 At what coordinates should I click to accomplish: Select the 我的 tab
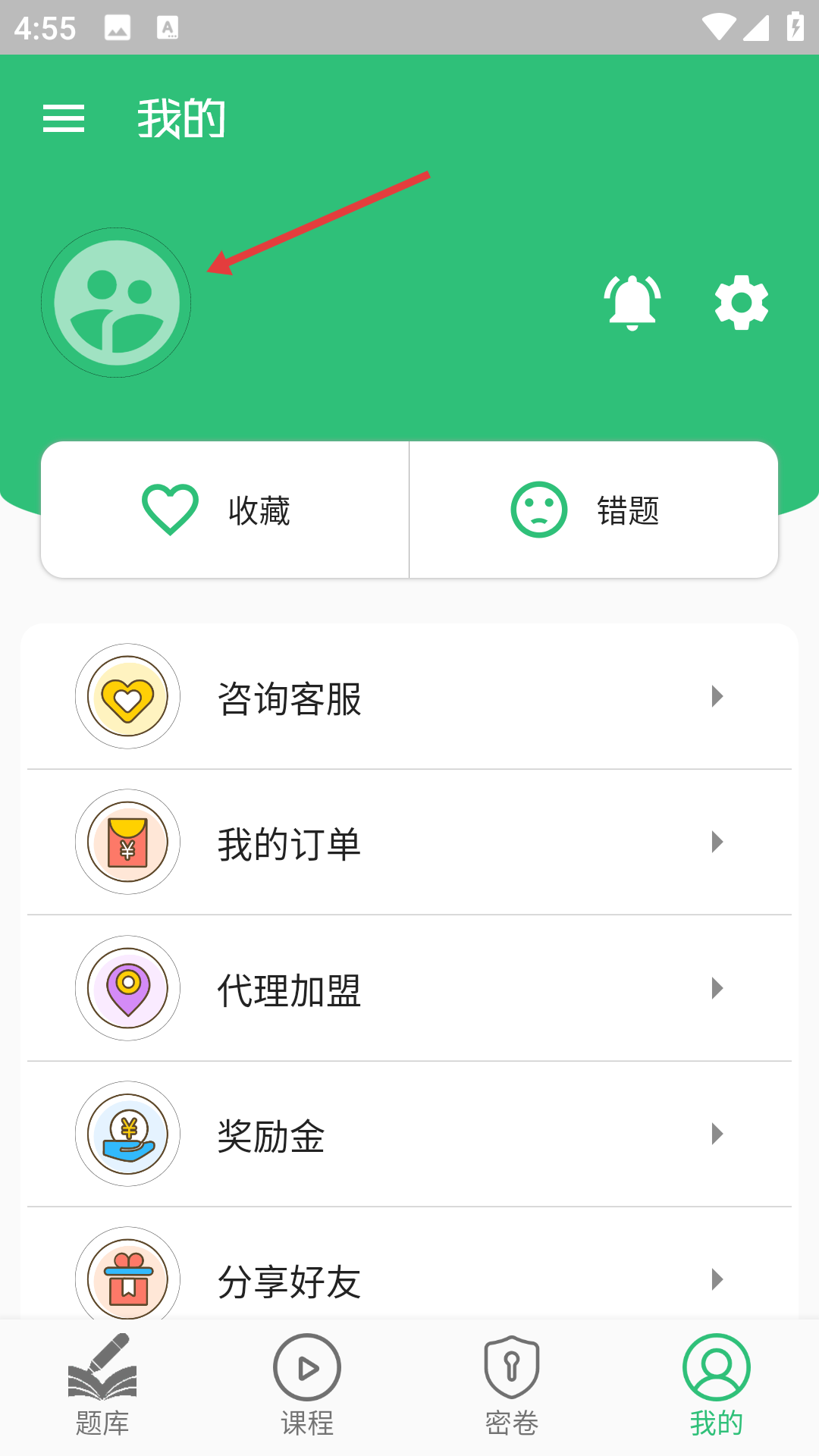click(x=717, y=1386)
